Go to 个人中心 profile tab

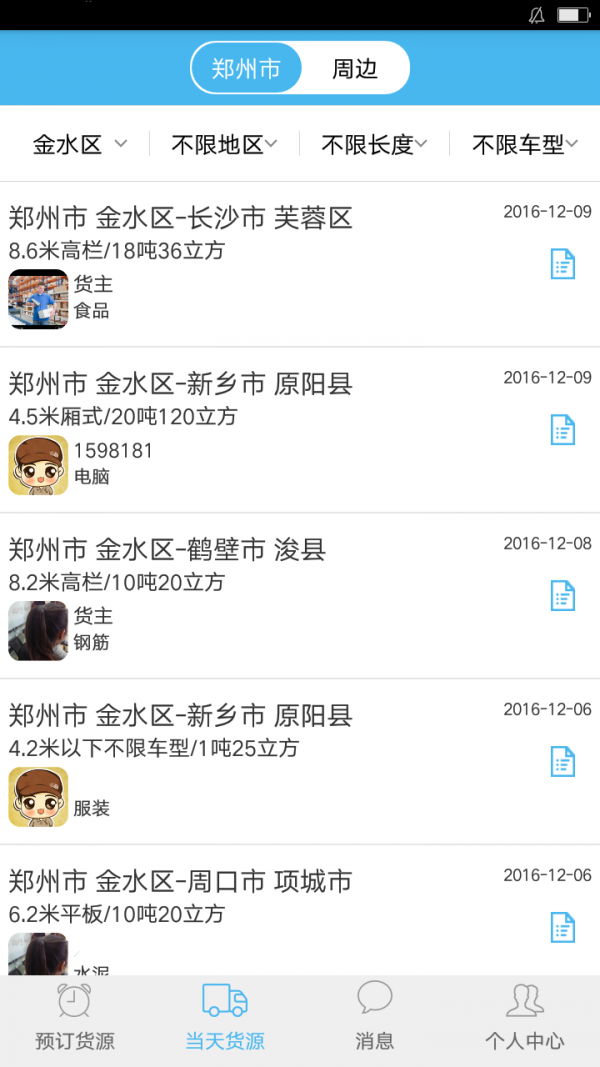click(x=525, y=1018)
